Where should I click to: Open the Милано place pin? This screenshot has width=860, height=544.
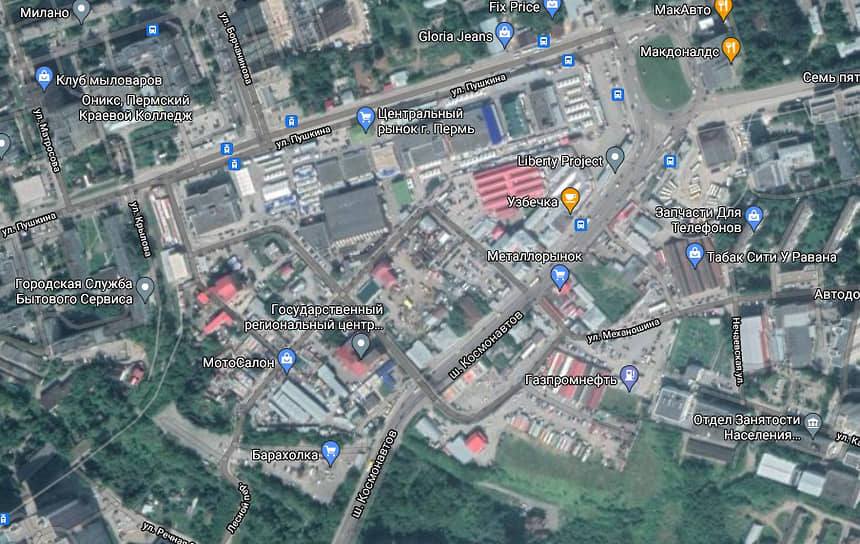click(x=82, y=10)
